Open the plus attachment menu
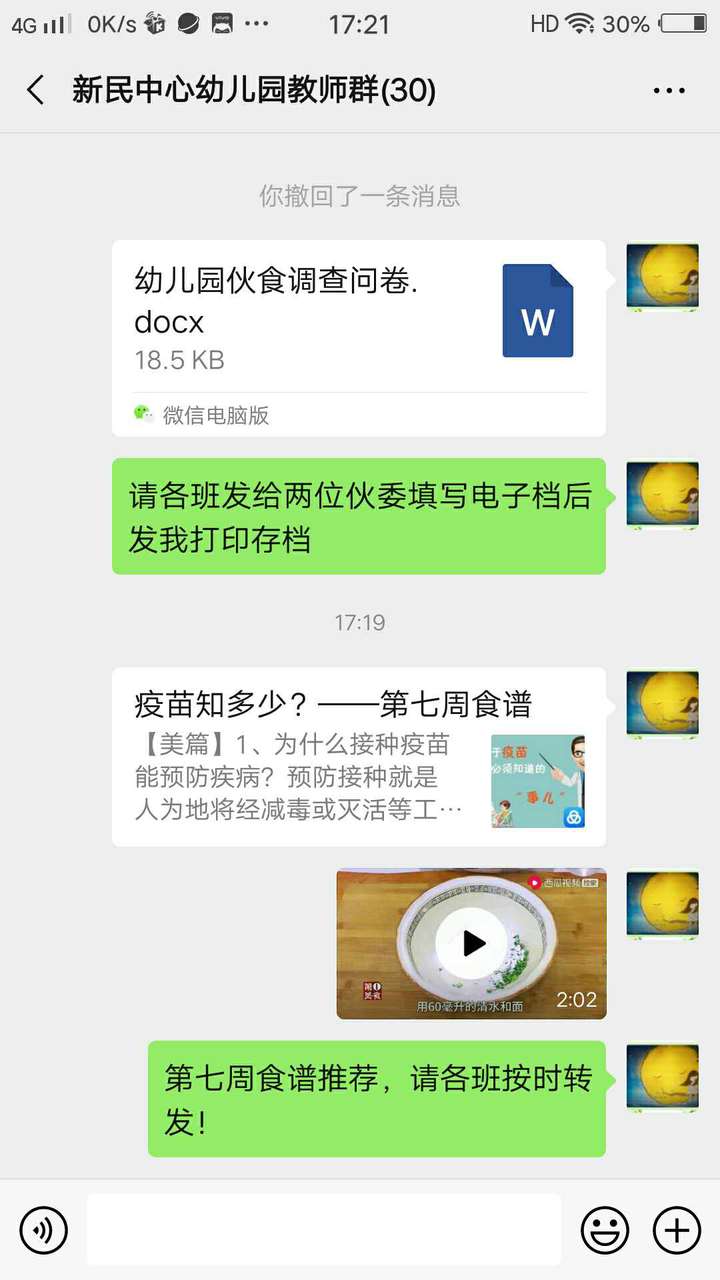Image resolution: width=720 pixels, height=1280 pixels. coord(677,1229)
